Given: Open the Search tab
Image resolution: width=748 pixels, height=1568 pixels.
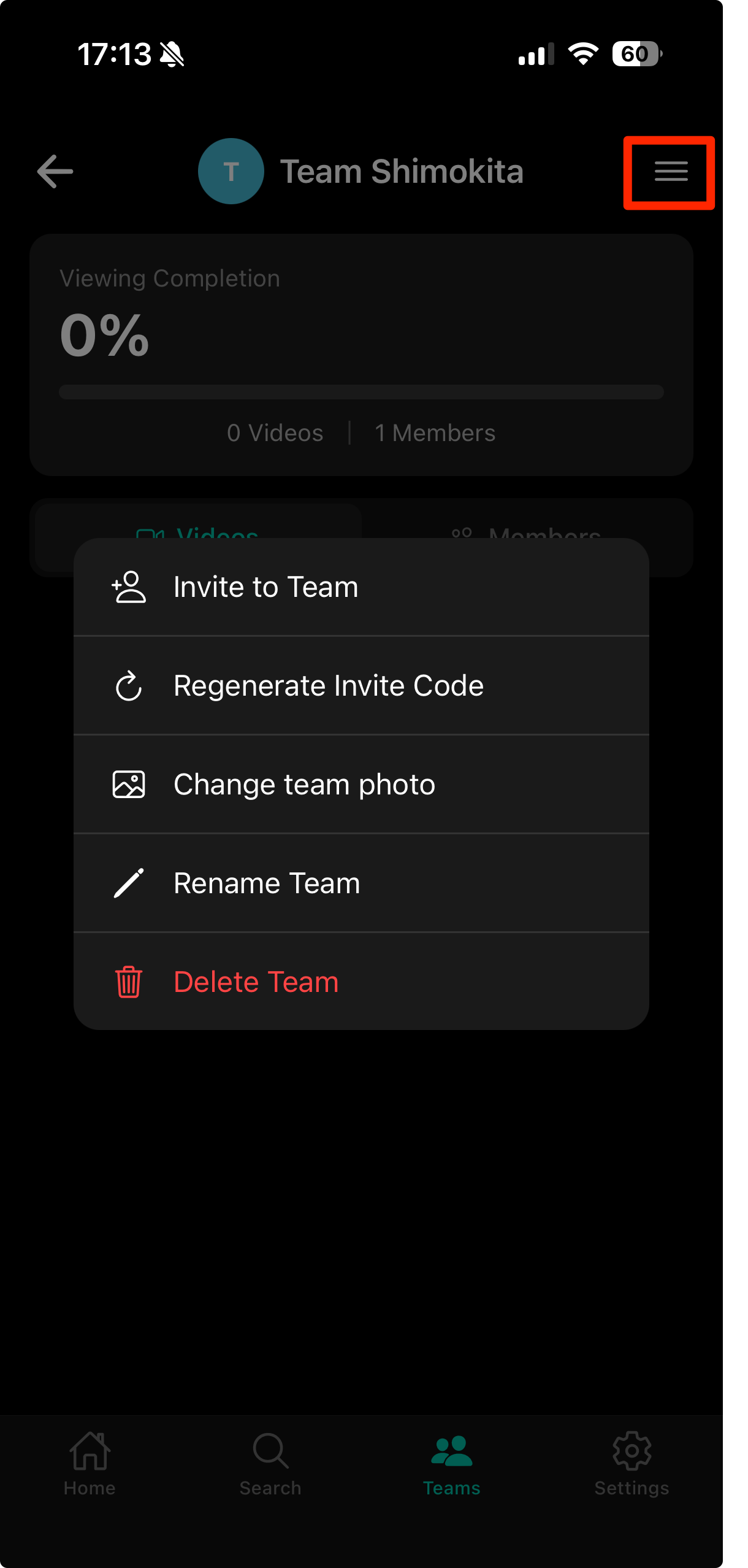Looking at the screenshot, I should click(x=270, y=1464).
